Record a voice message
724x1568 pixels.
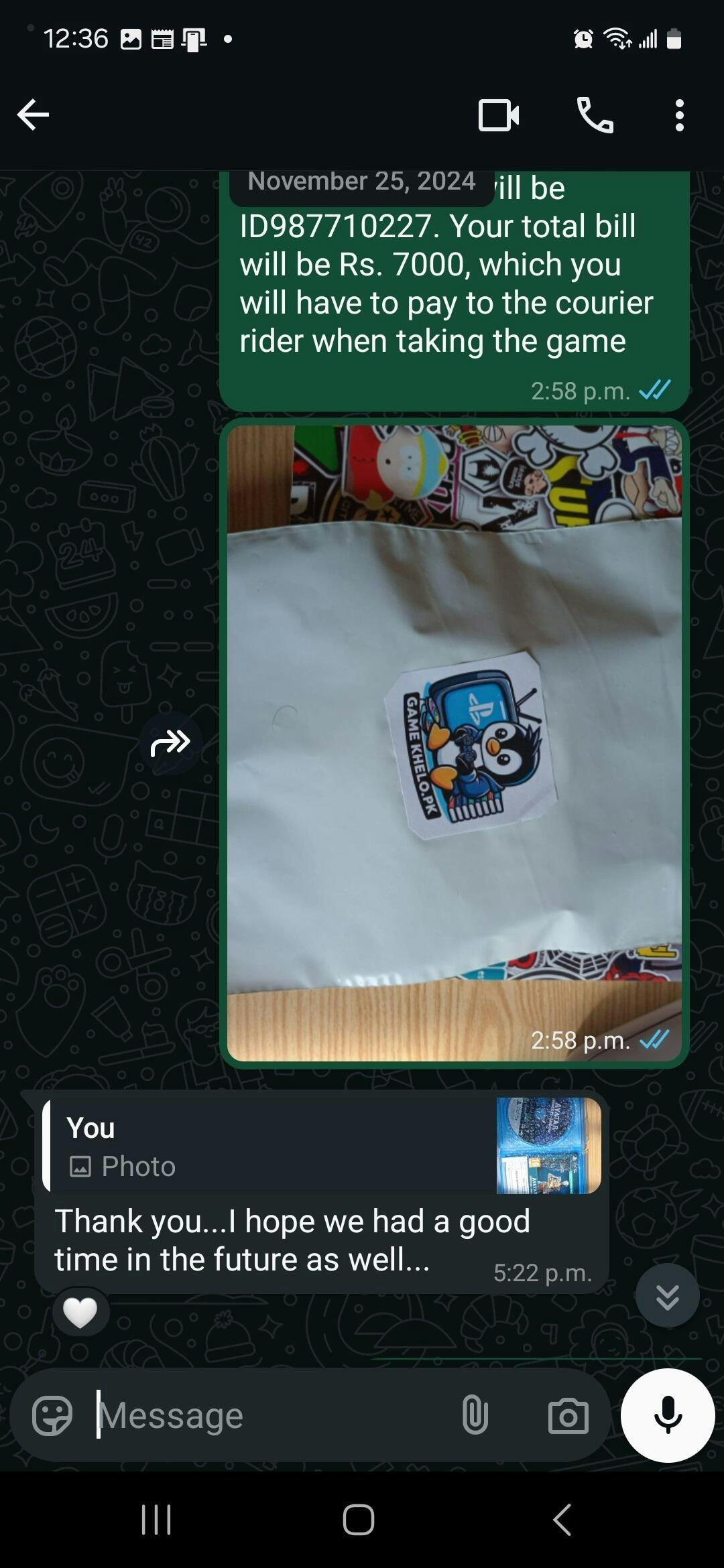(x=668, y=1415)
